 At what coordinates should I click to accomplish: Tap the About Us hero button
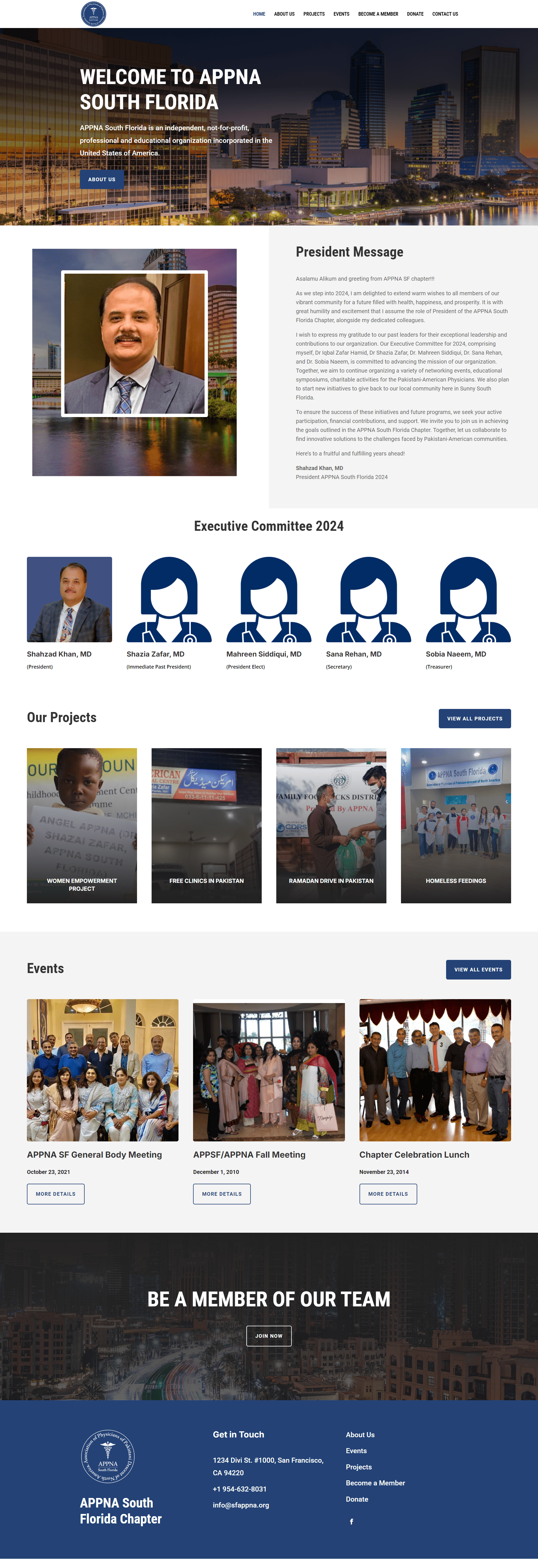(x=102, y=180)
